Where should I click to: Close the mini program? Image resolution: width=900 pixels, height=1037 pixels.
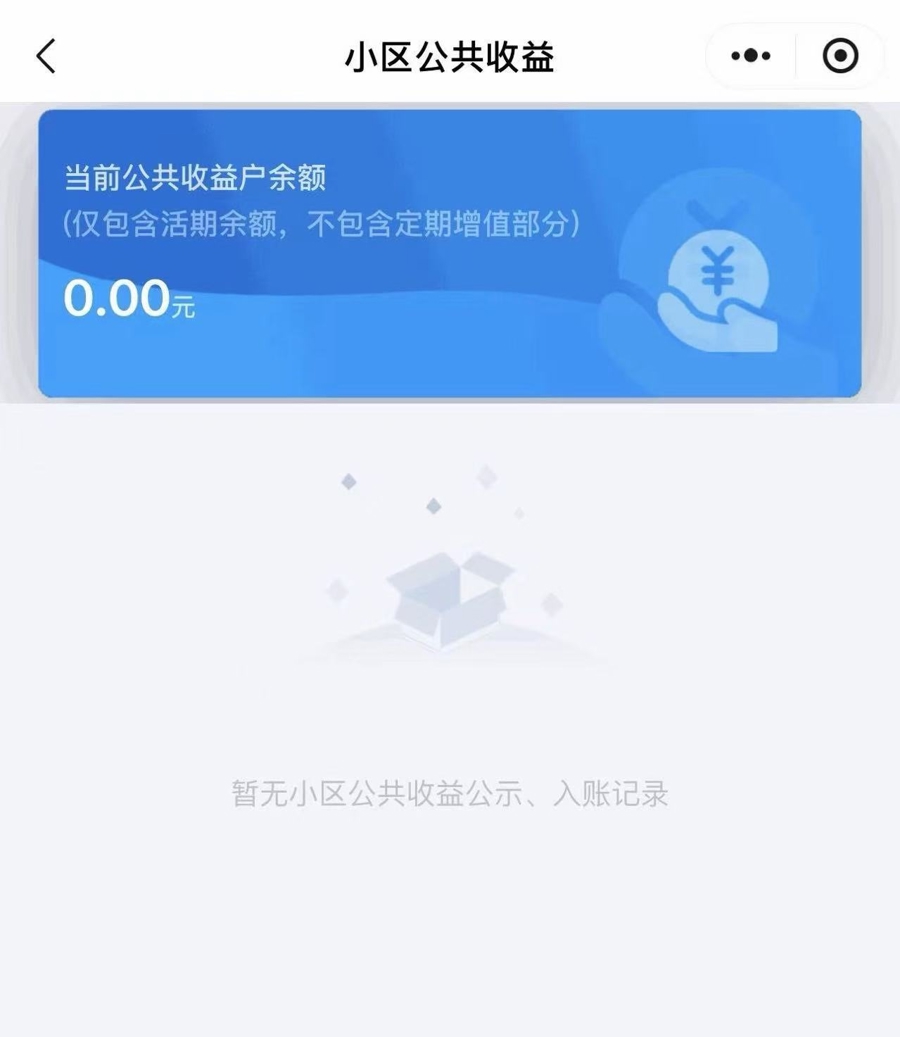coord(840,57)
